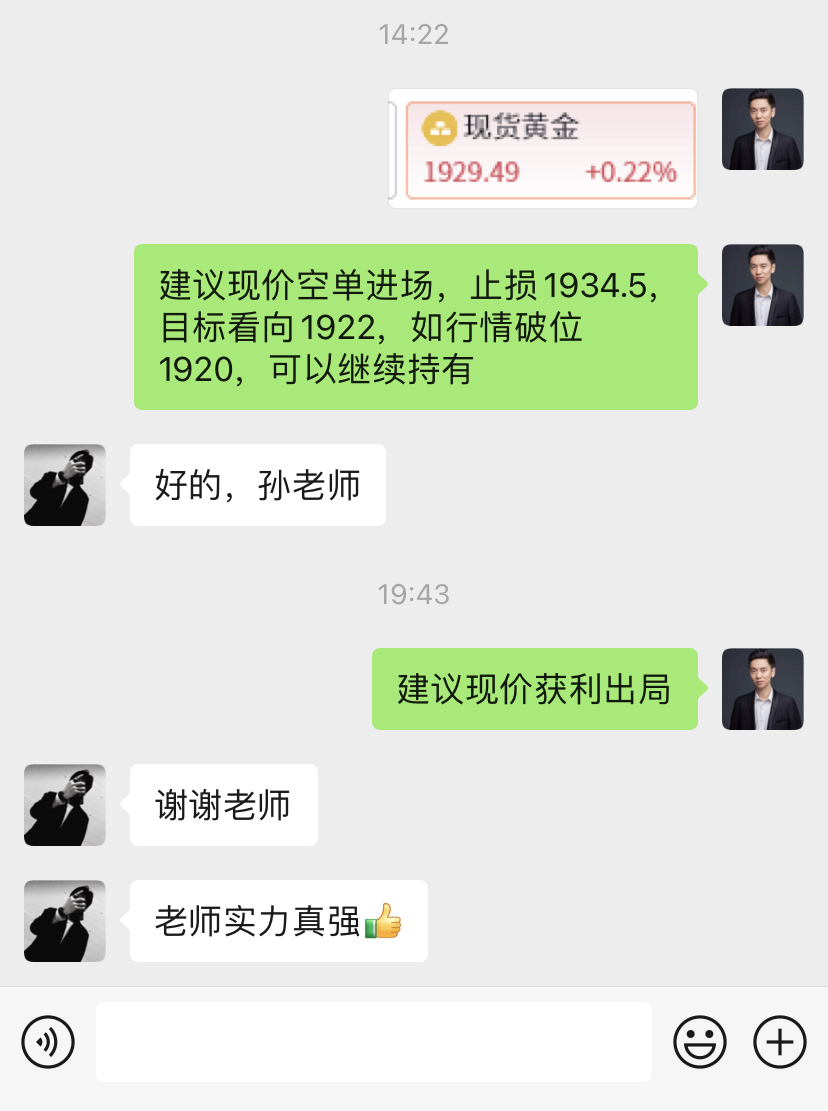Tap avatar next to 建议现价获利出局 message

point(762,689)
